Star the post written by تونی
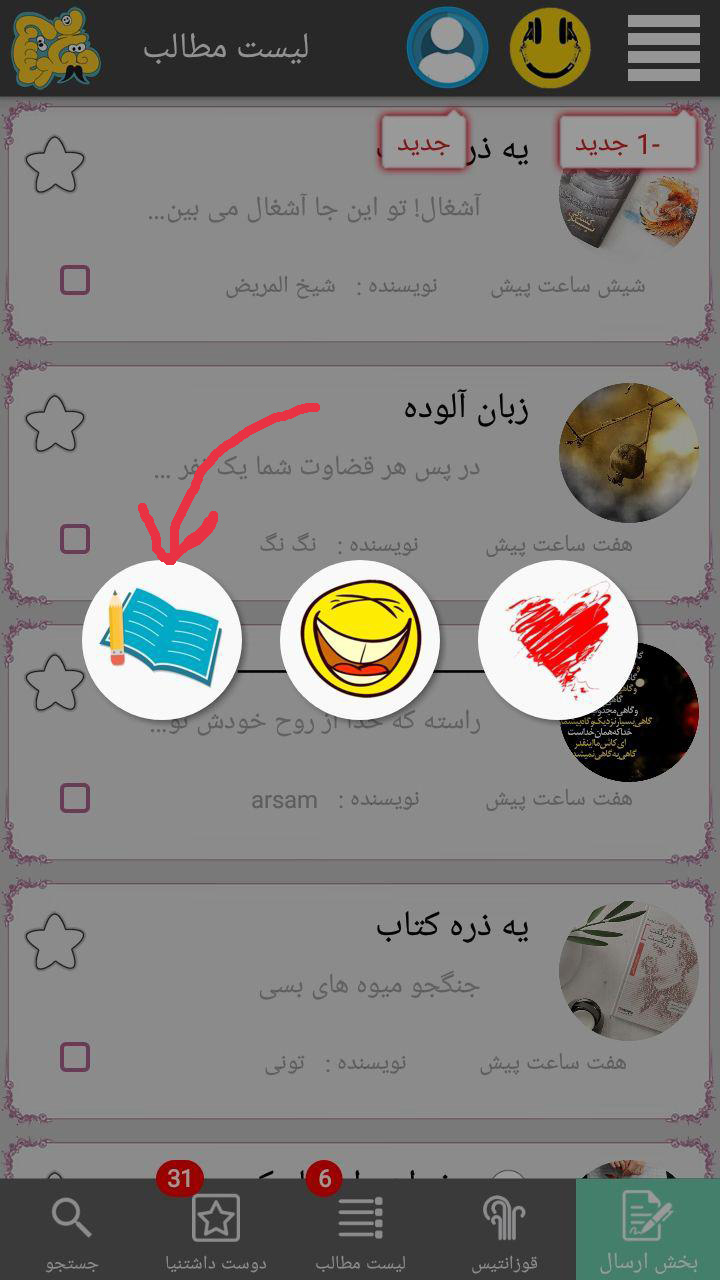Image resolution: width=720 pixels, height=1280 pixels. (54, 942)
